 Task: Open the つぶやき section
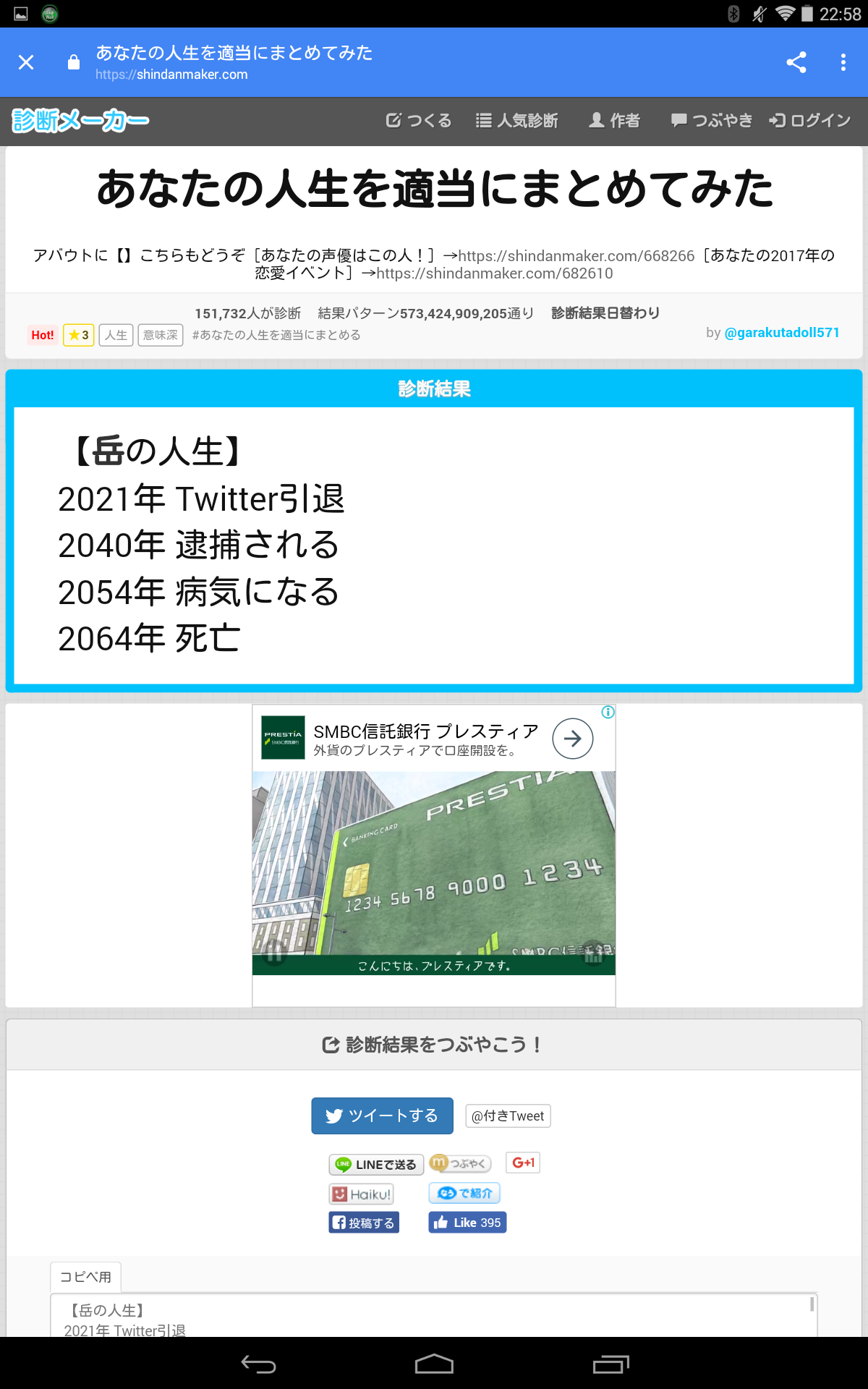pos(712,120)
